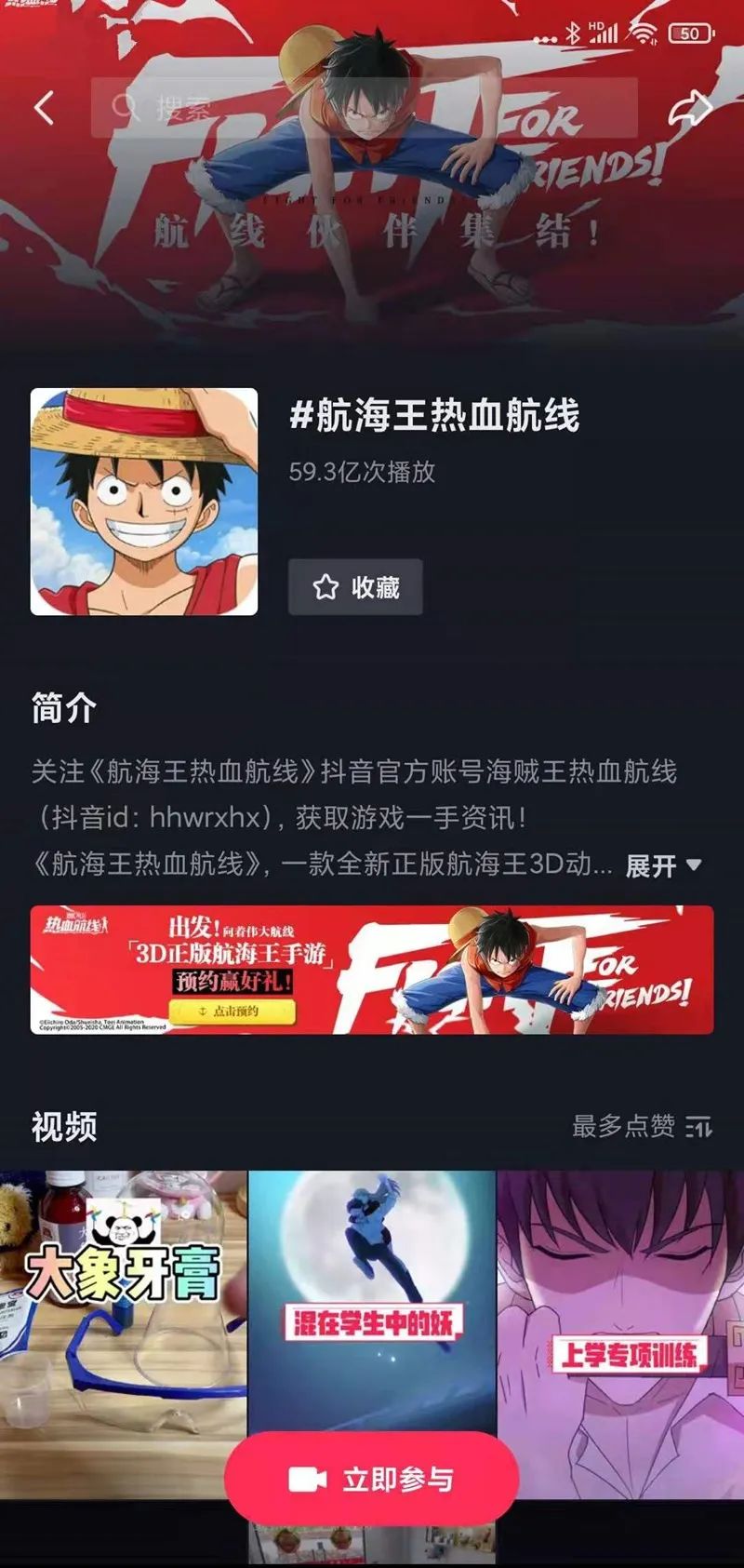Image resolution: width=744 pixels, height=1568 pixels.
Task: Toggle favorite with the 收藏 button
Action: pyautogui.click(x=355, y=588)
